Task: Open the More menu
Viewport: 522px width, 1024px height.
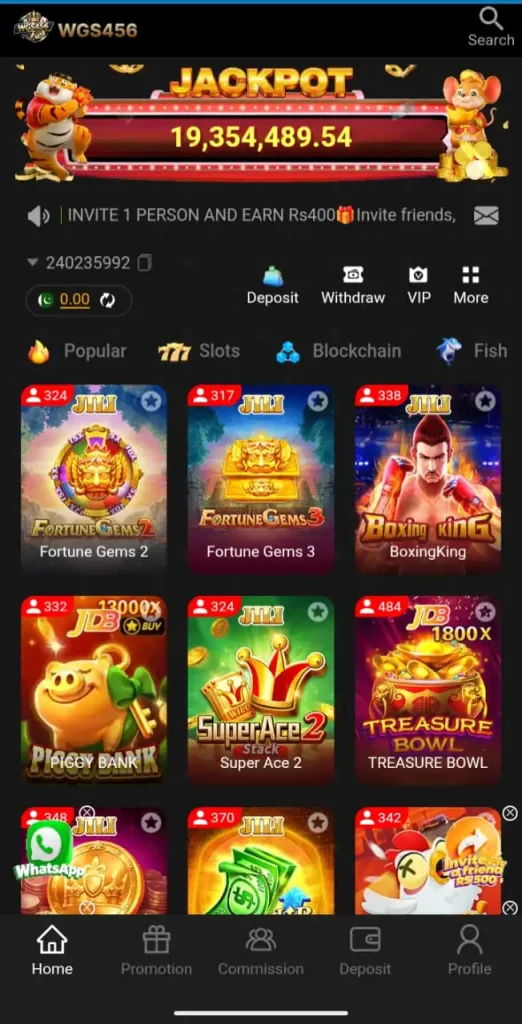Action: (x=471, y=285)
